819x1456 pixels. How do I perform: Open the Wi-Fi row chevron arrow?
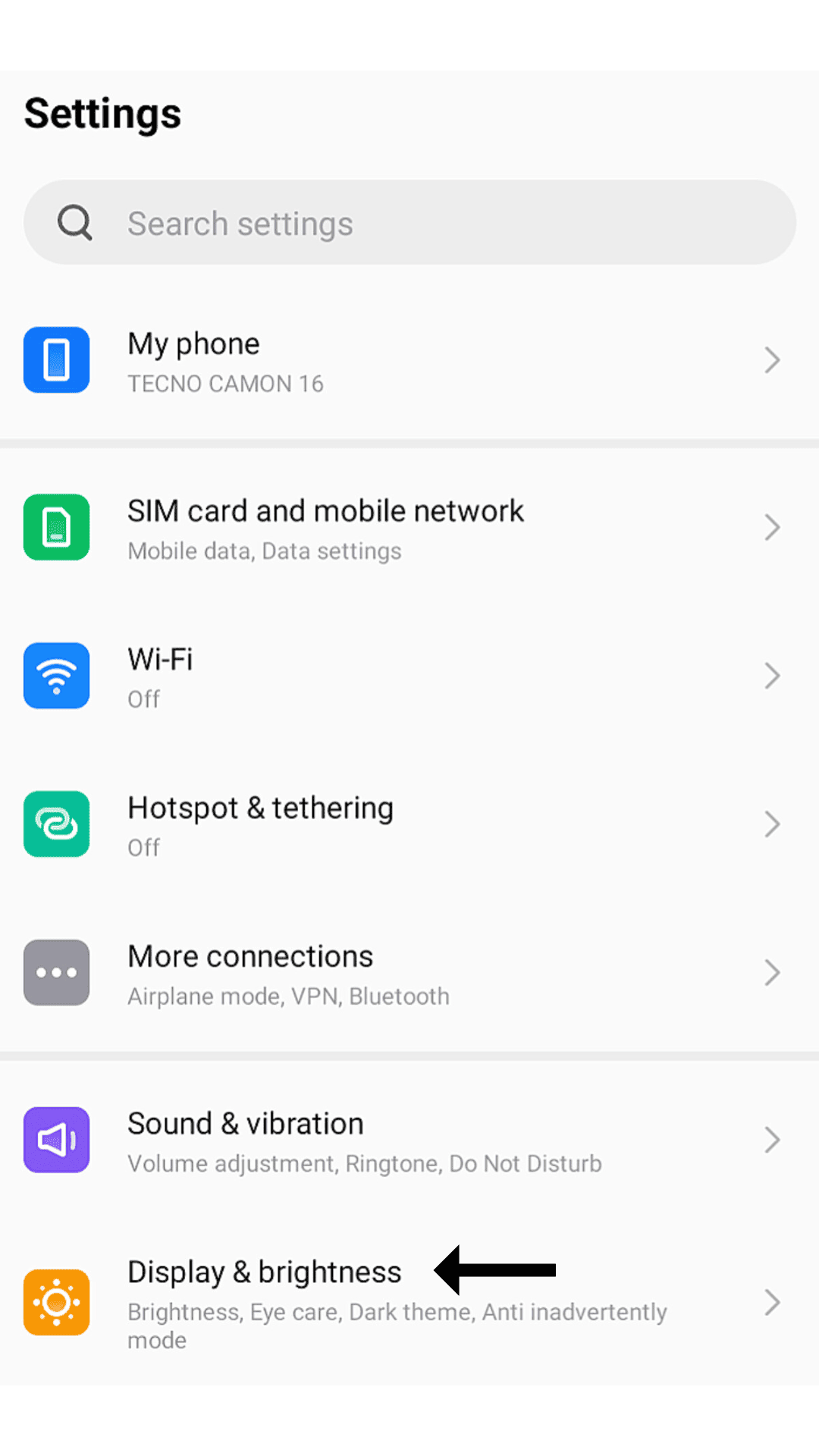tap(771, 675)
